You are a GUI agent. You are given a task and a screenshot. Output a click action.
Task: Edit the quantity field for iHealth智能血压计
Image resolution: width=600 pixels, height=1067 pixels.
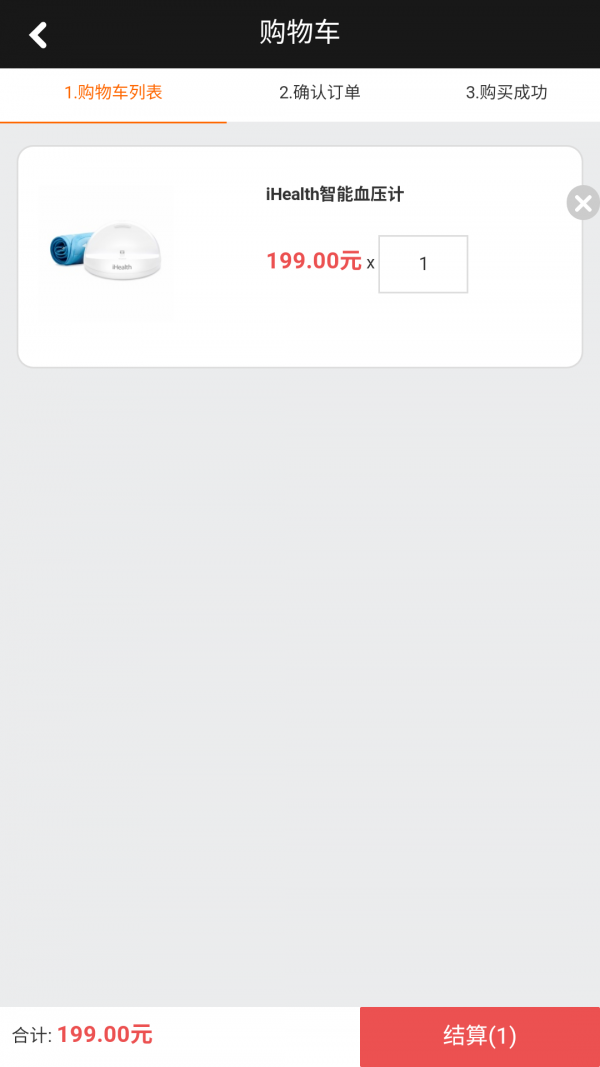pos(423,264)
